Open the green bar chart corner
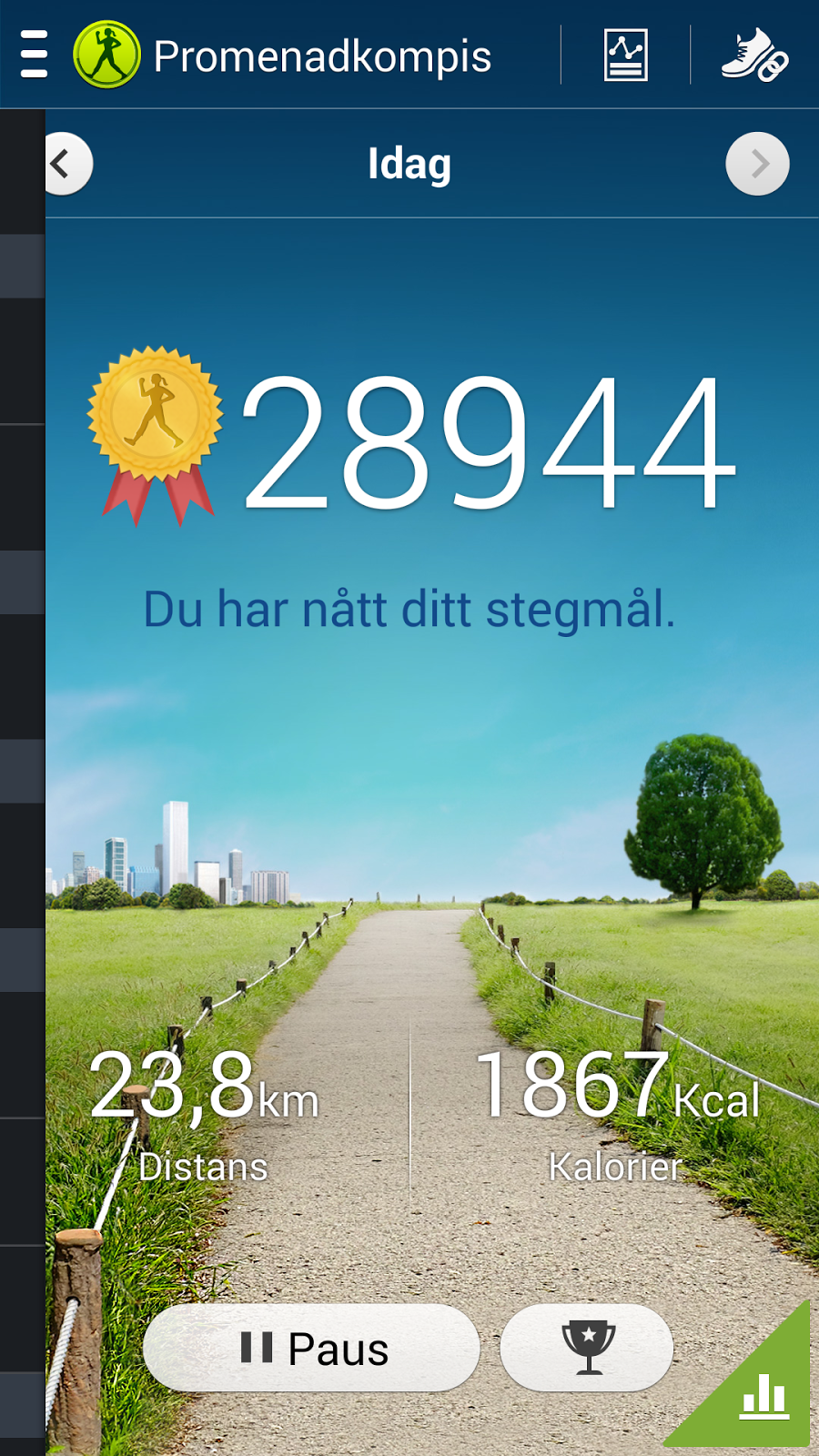 pos(764,1394)
